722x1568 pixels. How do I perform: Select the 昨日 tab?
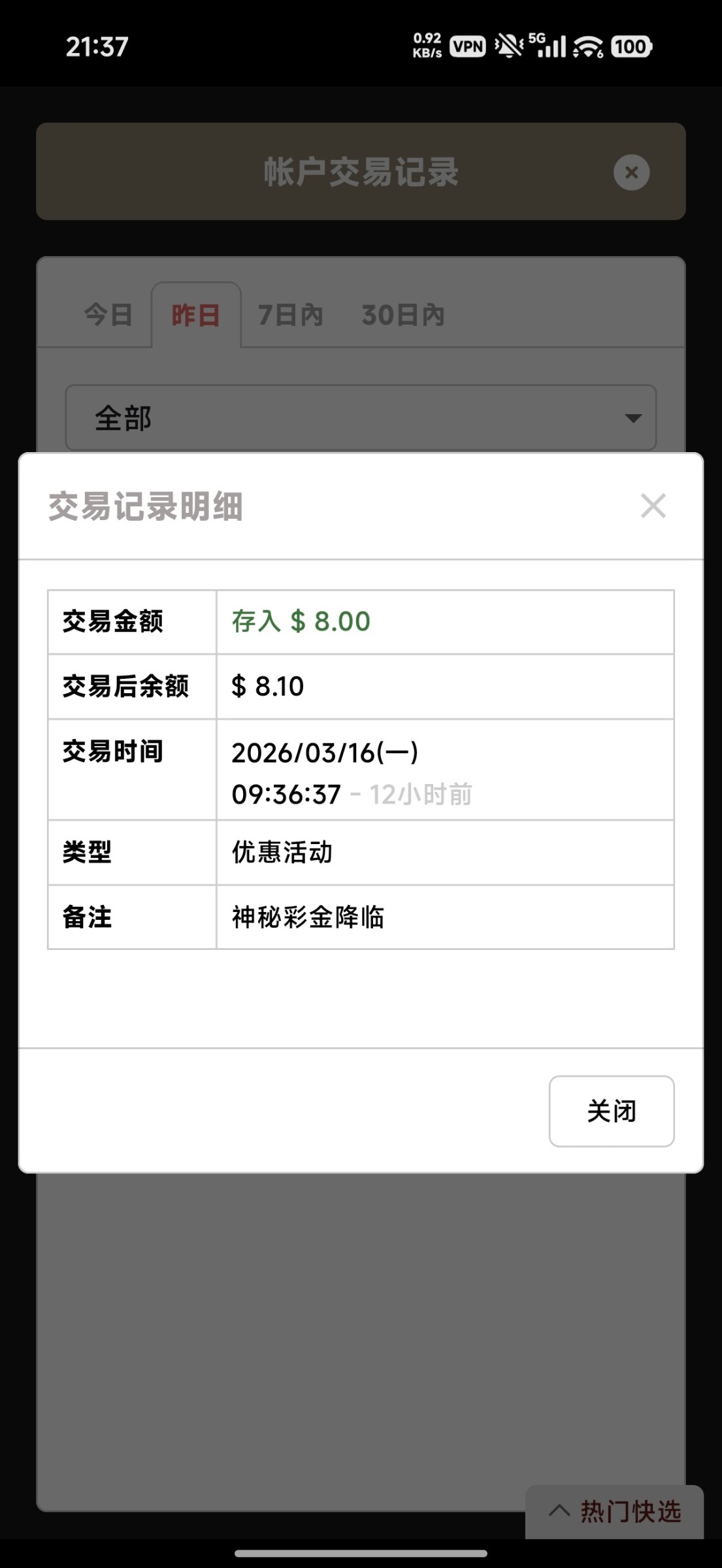(195, 315)
